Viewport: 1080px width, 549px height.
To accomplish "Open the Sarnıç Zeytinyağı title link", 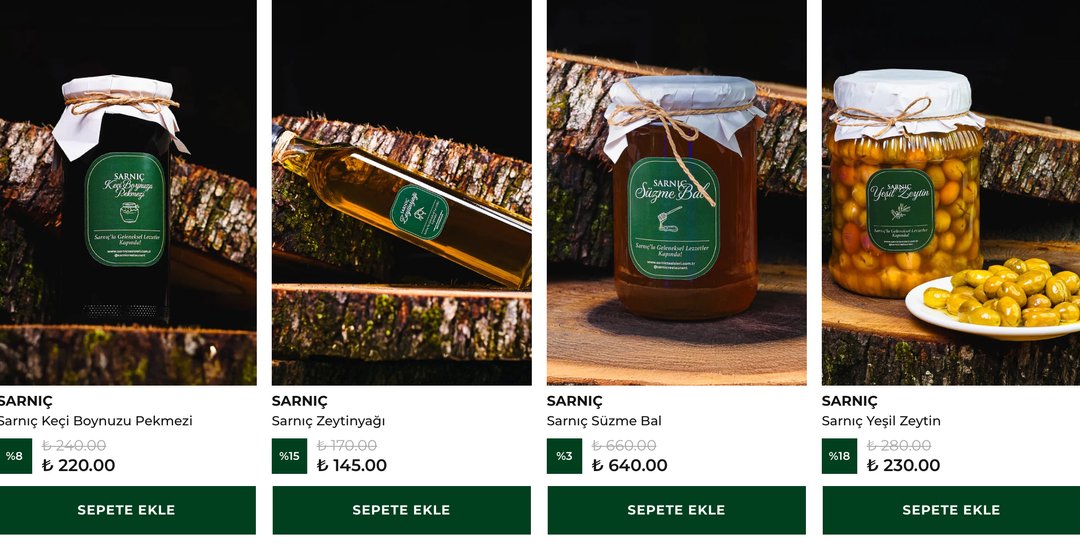I will [328, 421].
